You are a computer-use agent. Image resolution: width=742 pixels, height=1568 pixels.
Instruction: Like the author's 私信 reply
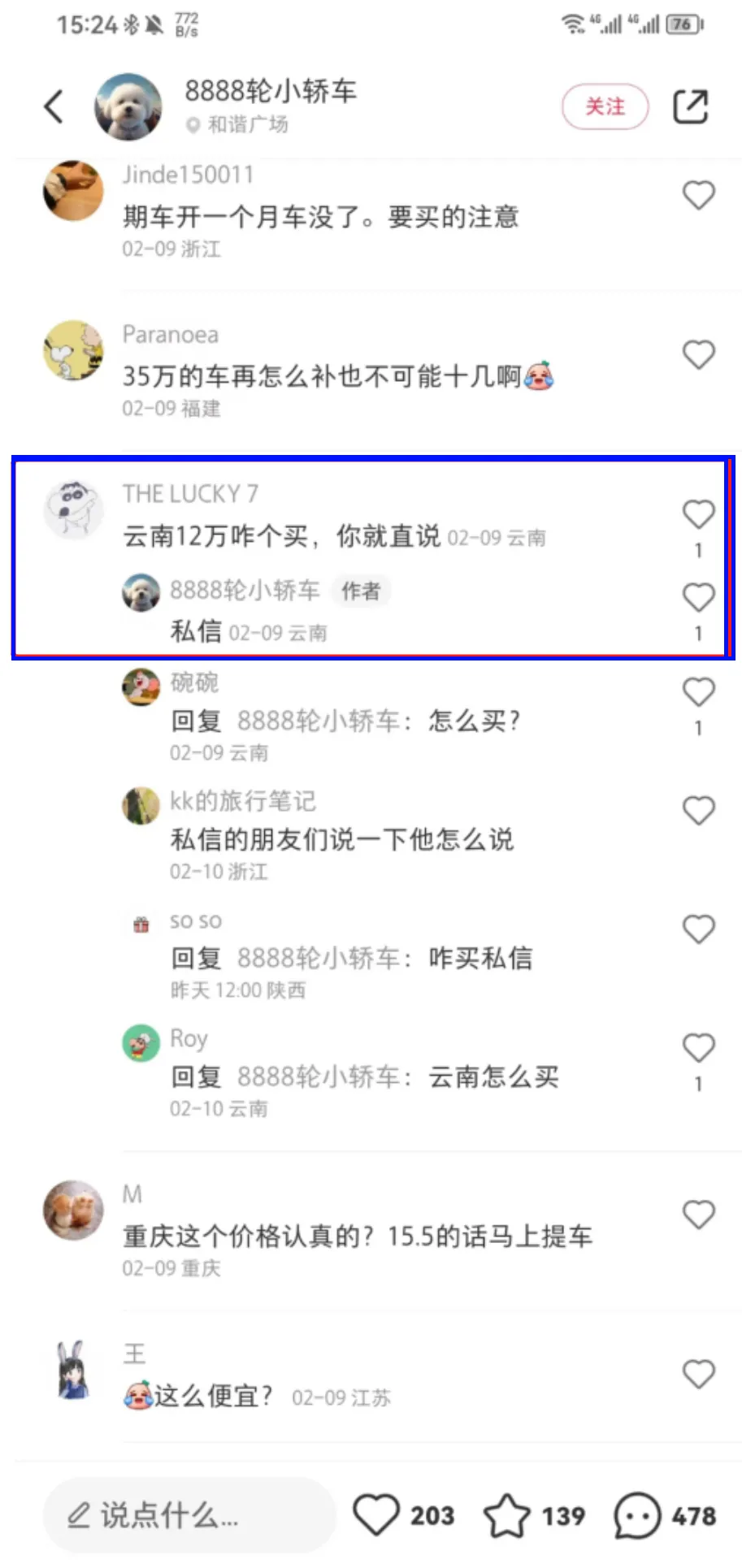[x=698, y=597]
